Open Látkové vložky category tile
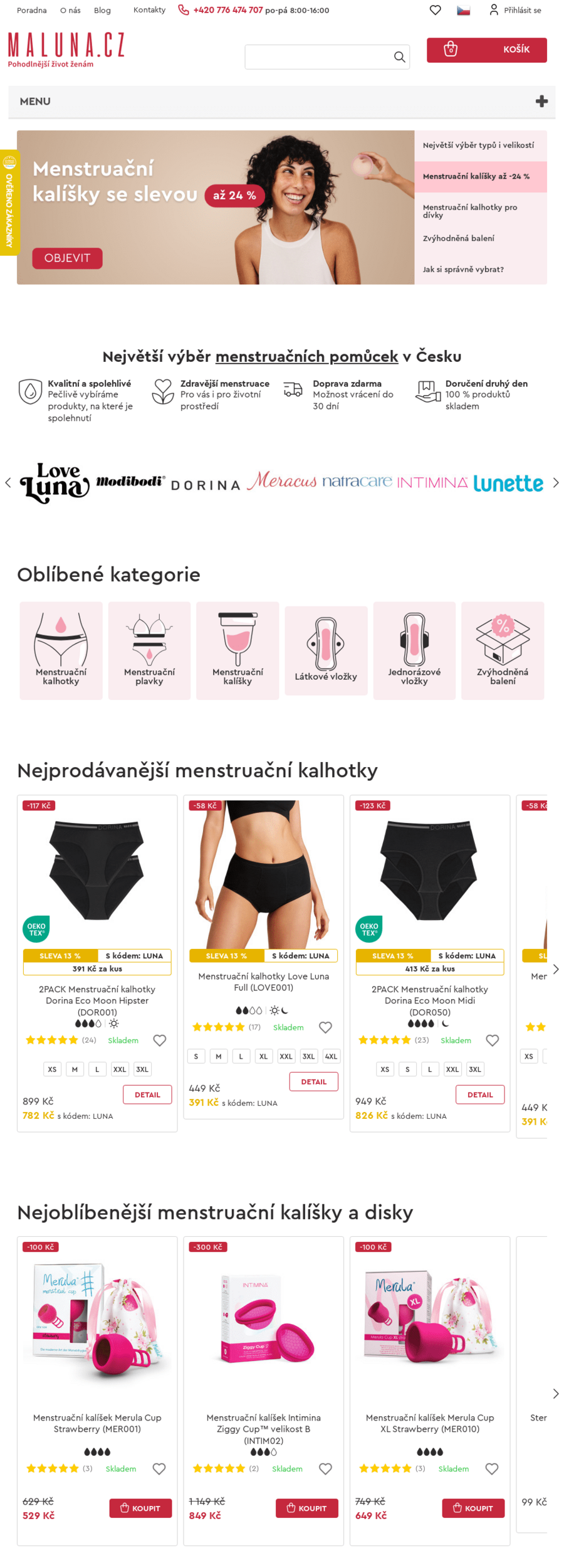Screen dimensions: 564x1568 click(x=326, y=650)
